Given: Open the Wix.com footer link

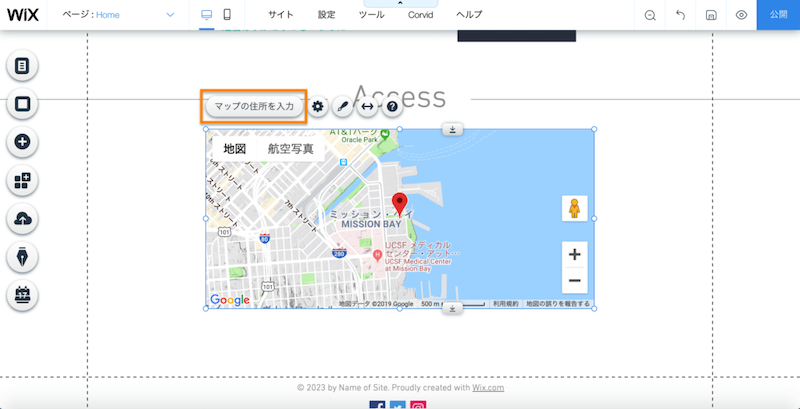Looking at the screenshot, I should coord(488,387).
